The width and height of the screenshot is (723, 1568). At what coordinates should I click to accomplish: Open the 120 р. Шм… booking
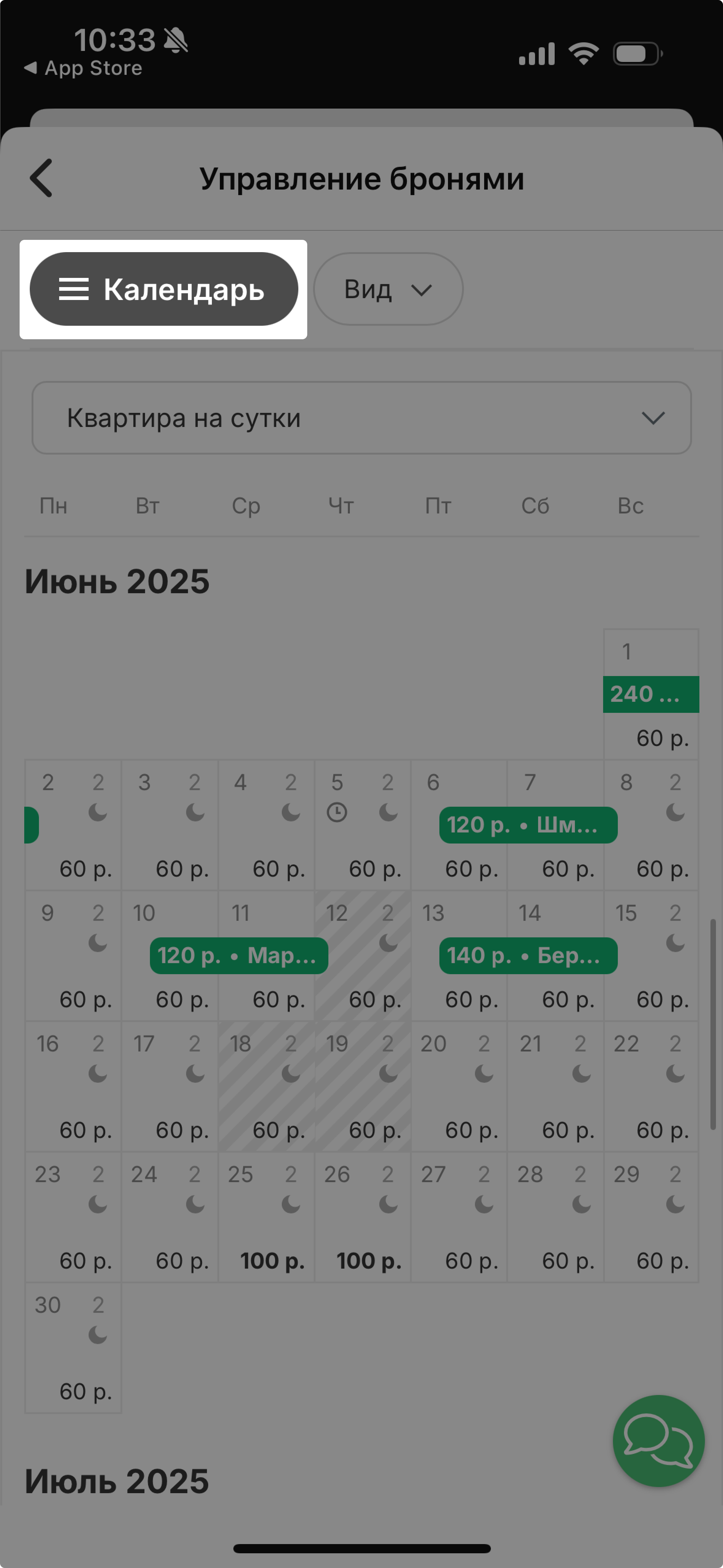pyautogui.click(x=528, y=825)
